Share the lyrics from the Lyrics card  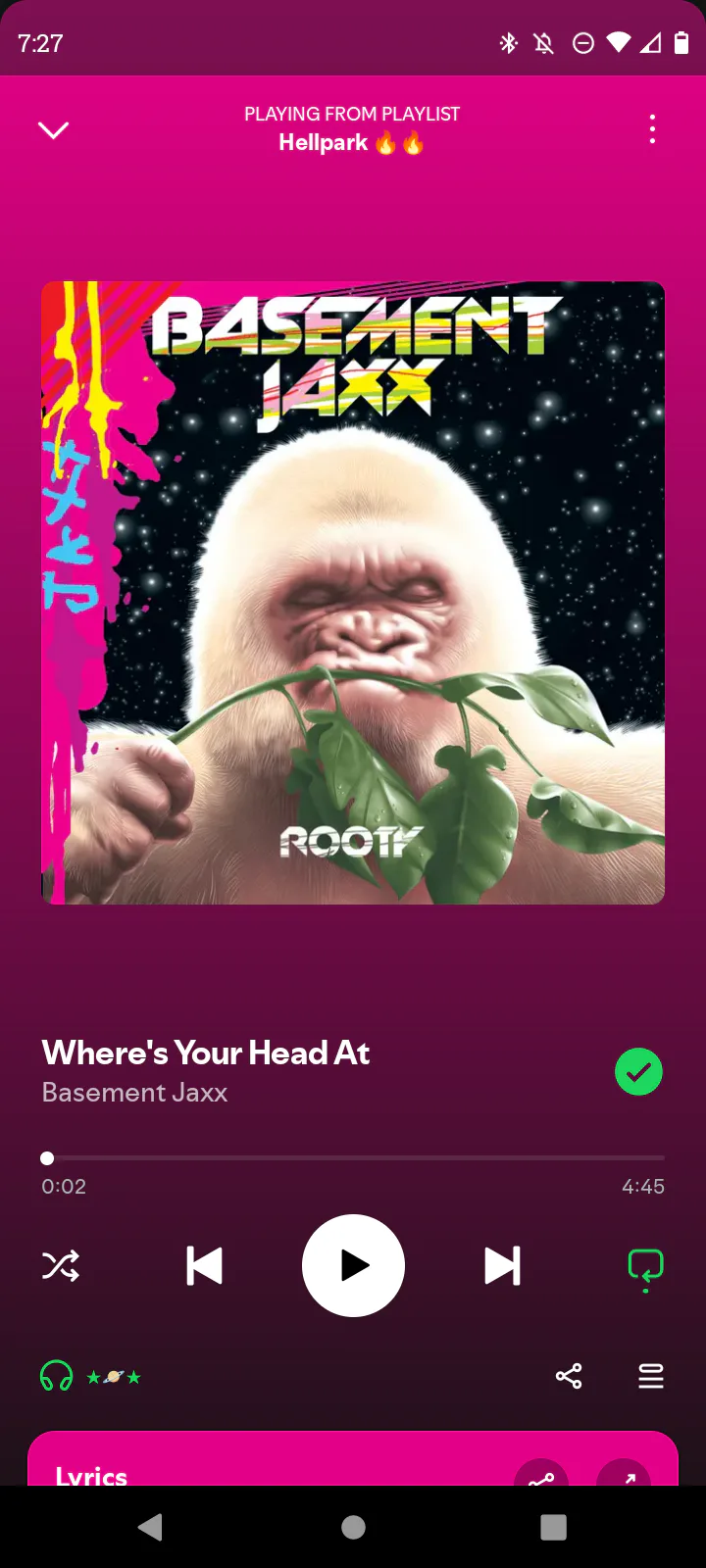pyautogui.click(x=541, y=1473)
